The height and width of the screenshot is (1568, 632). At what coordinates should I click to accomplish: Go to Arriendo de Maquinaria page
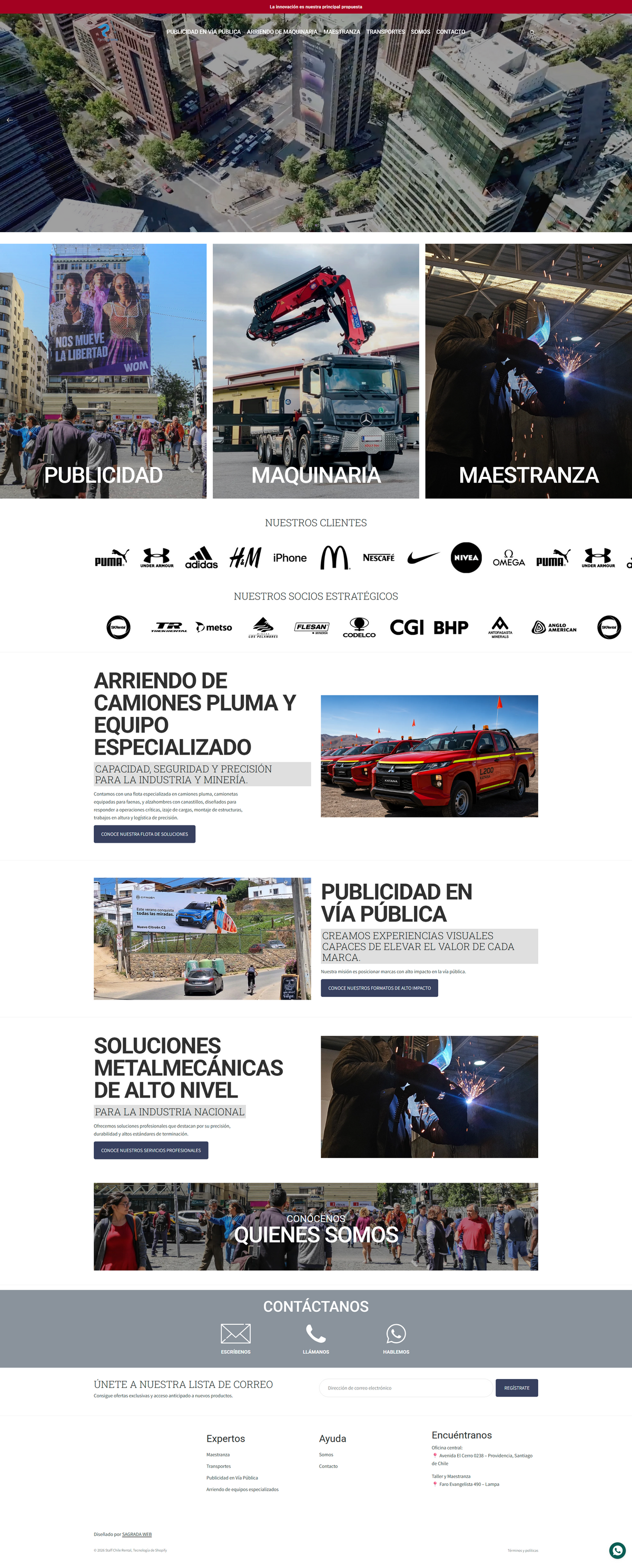point(282,32)
